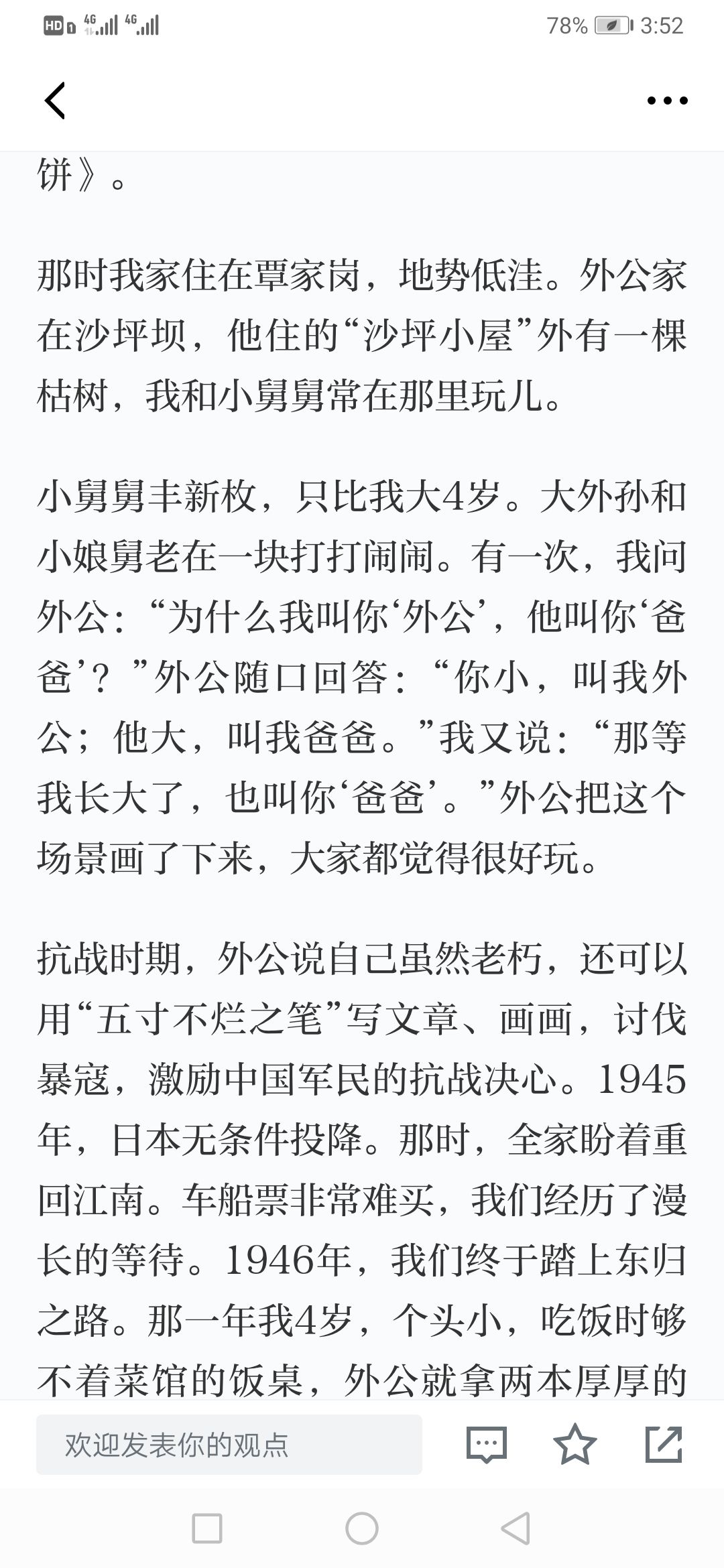Tap the system home button
The width and height of the screenshot is (724, 1568).
point(362,1528)
